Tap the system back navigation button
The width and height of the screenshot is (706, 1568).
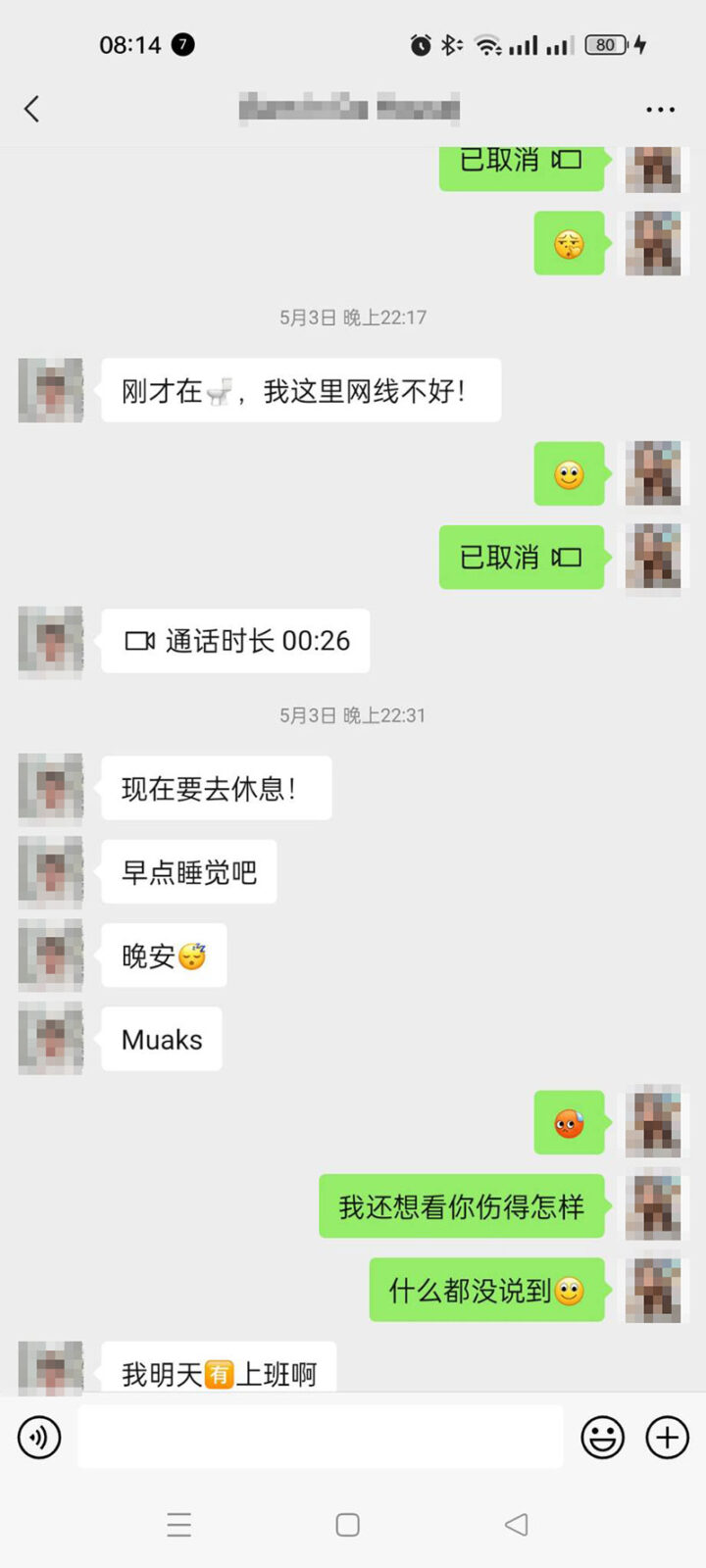(x=516, y=1525)
